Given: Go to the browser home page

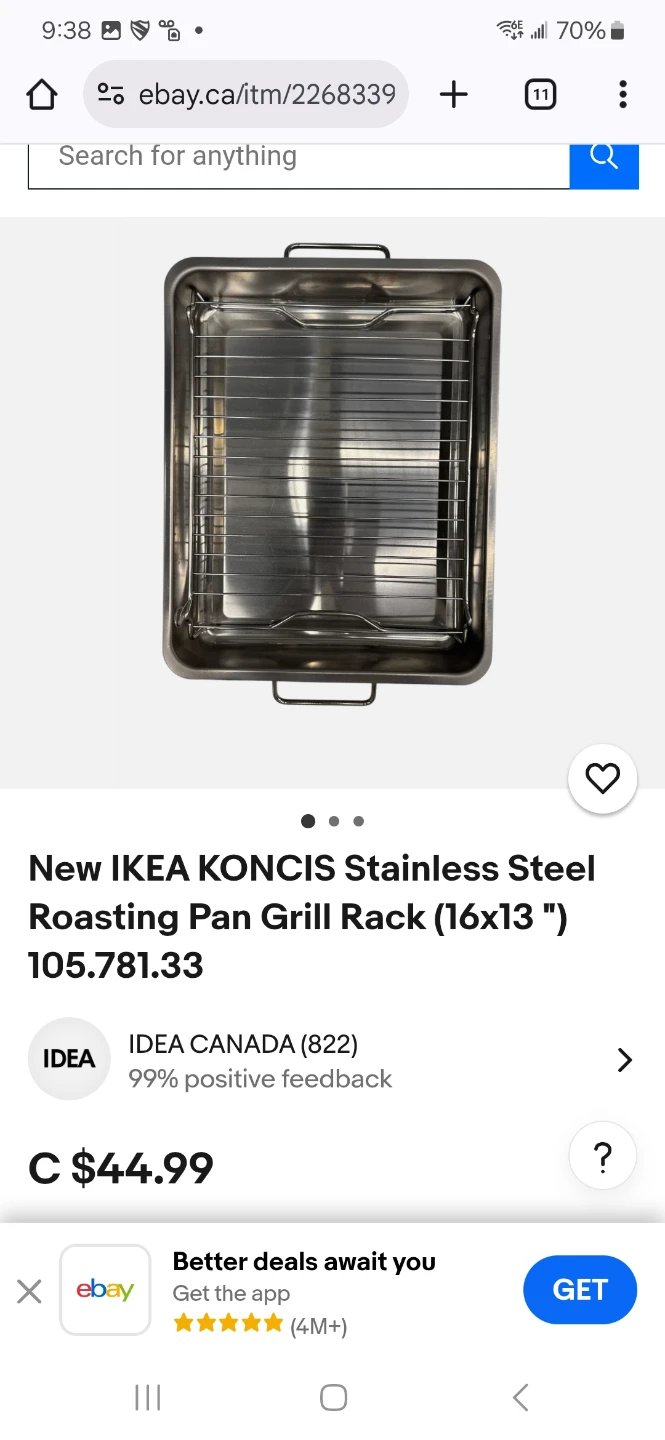Looking at the screenshot, I should (x=42, y=95).
